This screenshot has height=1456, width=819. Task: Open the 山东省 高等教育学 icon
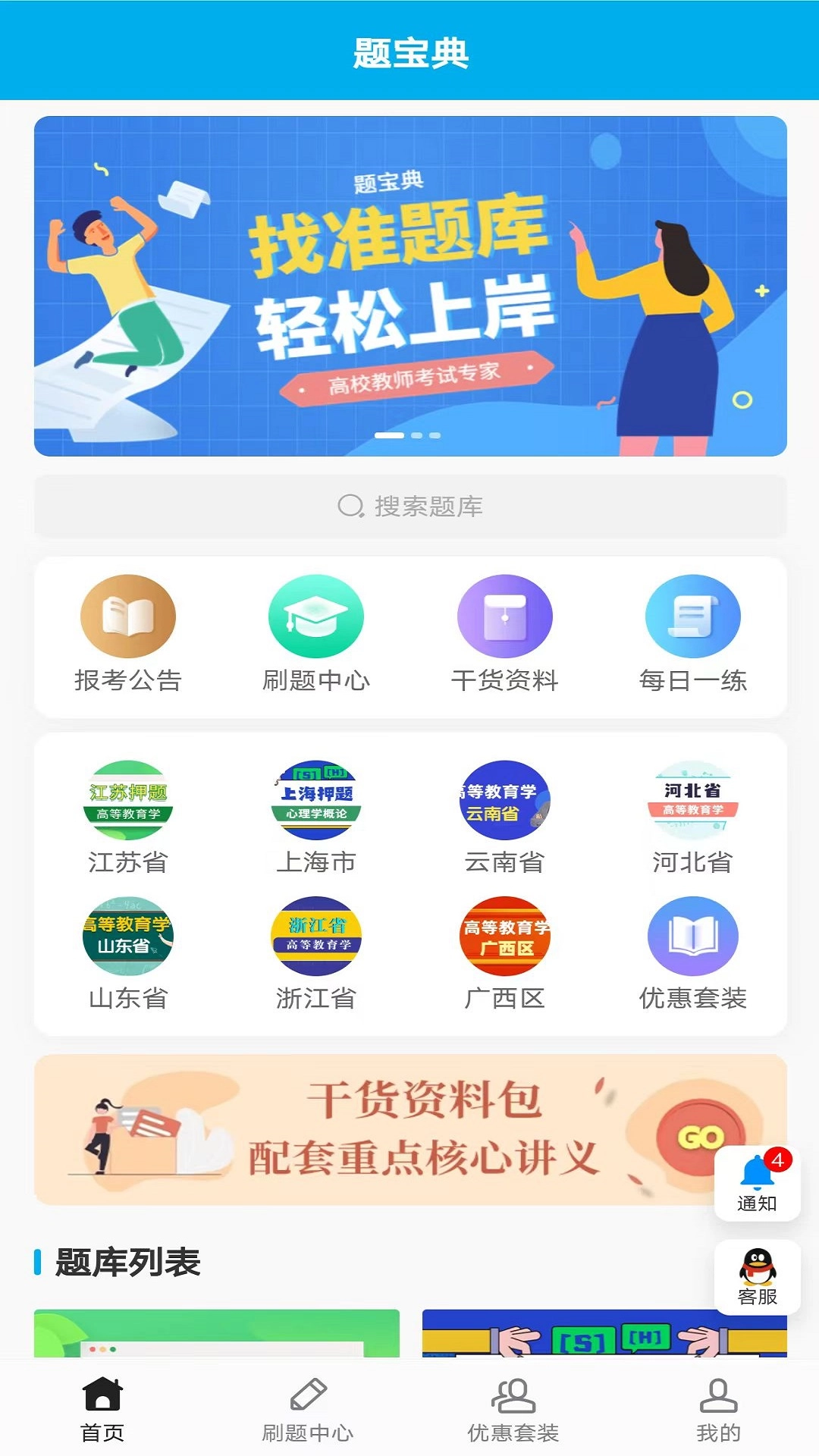(x=127, y=938)
